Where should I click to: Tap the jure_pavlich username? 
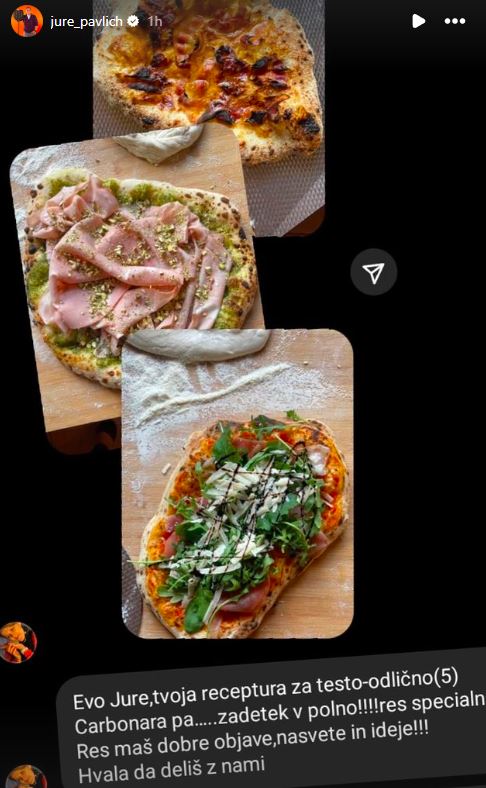[x=86, y=21]
